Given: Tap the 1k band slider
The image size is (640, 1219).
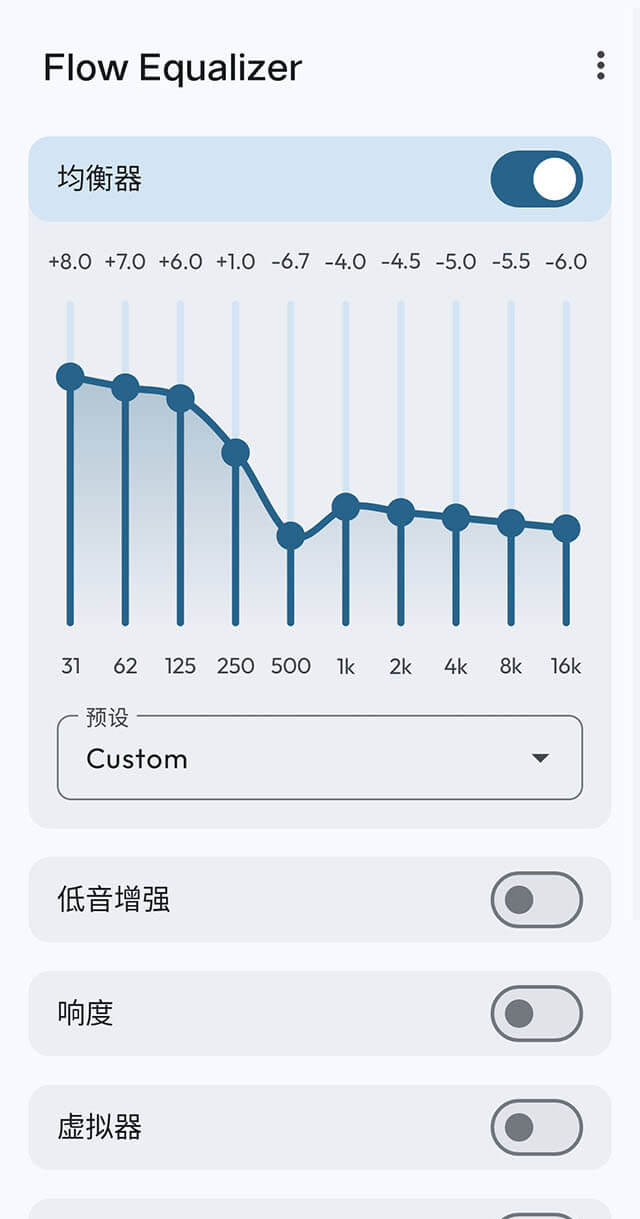Looking at the screenshot, I should tap(345, 507).
